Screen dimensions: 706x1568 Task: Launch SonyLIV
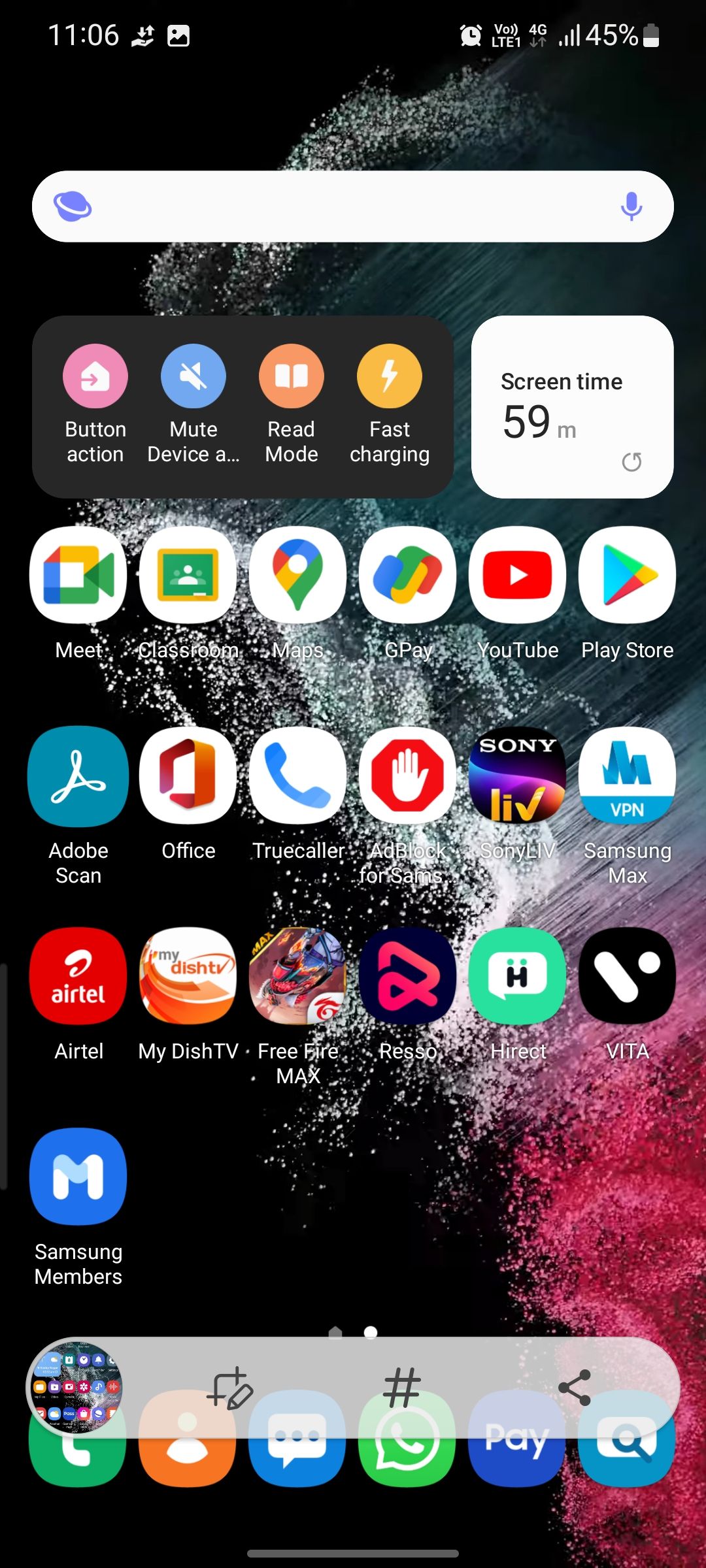click(517, 776)
